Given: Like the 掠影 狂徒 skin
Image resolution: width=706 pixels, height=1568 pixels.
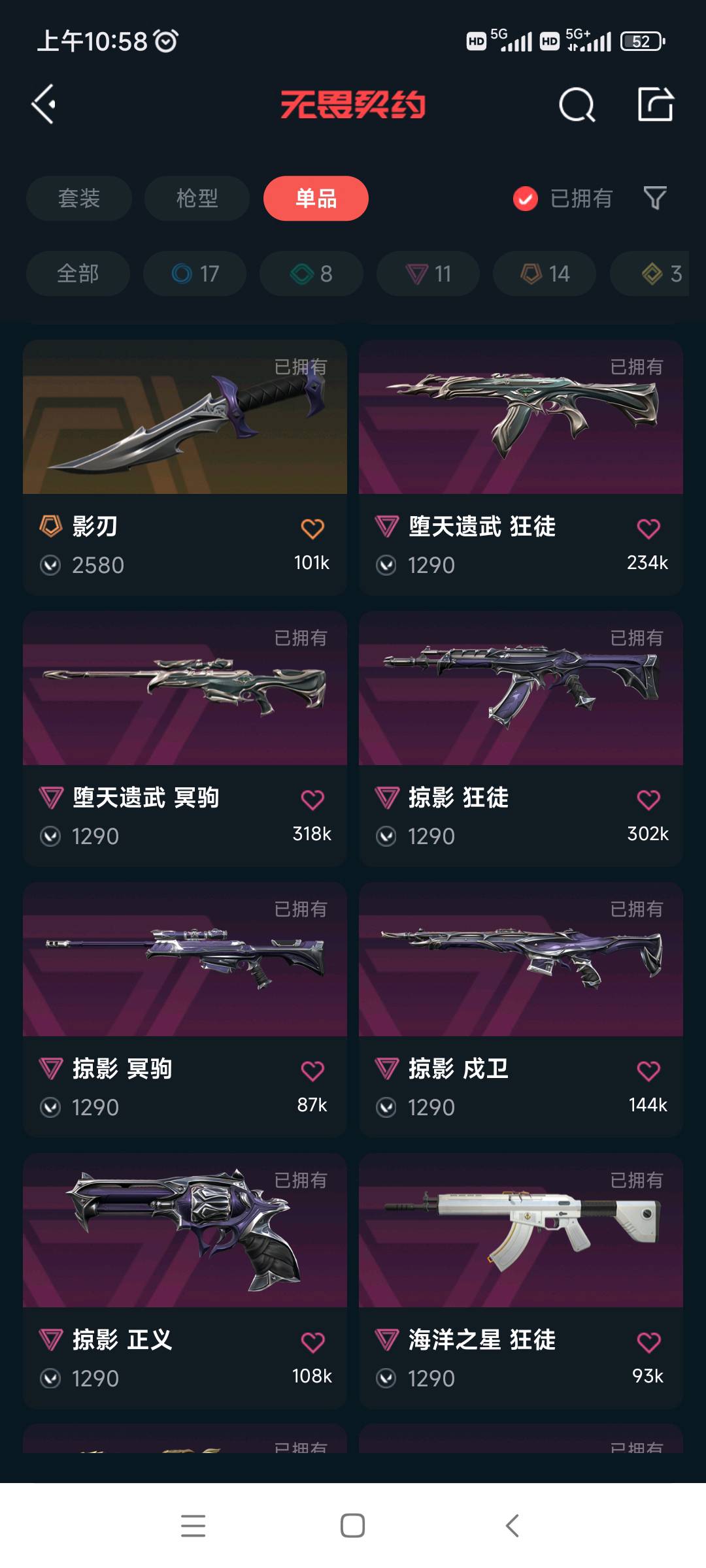Looking at the screenshot, I should click(x=648, y=800).
